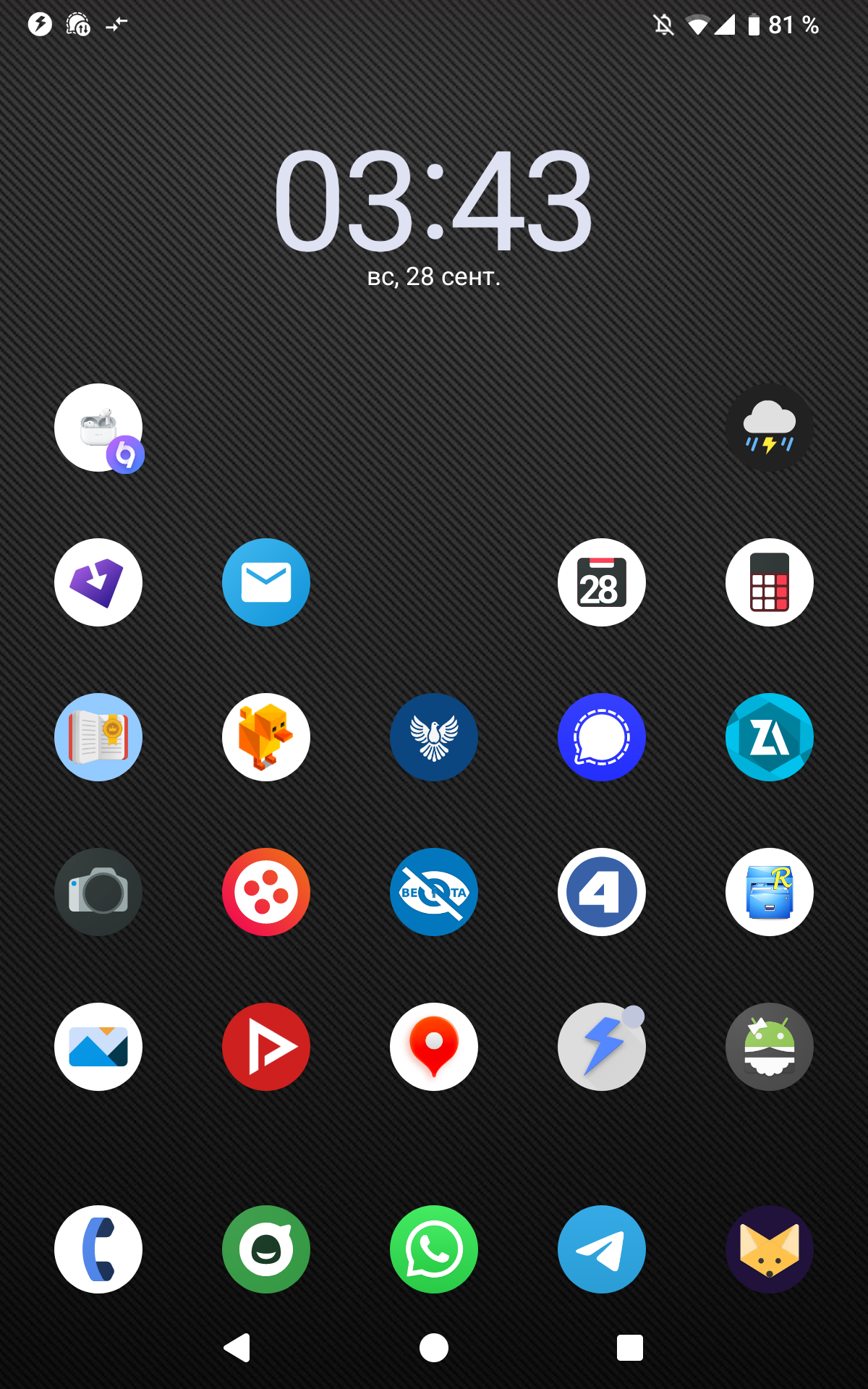Open the calendar showing 28
Viewport: 868px width, 1389px height.
(x=602, y=582)
